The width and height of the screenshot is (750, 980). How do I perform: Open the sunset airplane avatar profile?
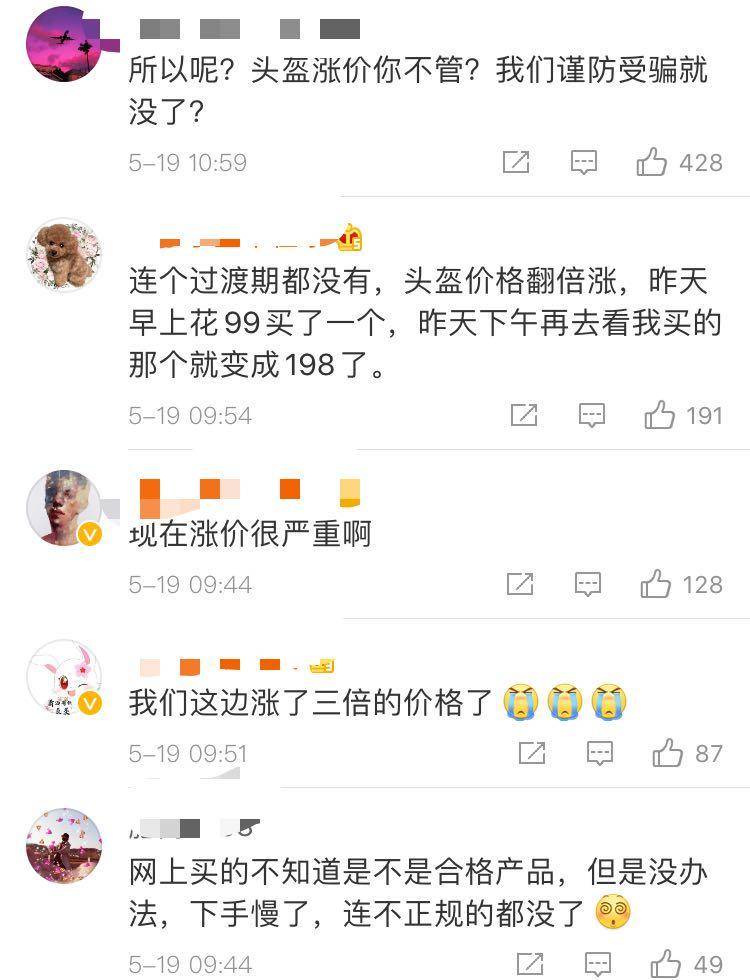[x=64, y=44]
